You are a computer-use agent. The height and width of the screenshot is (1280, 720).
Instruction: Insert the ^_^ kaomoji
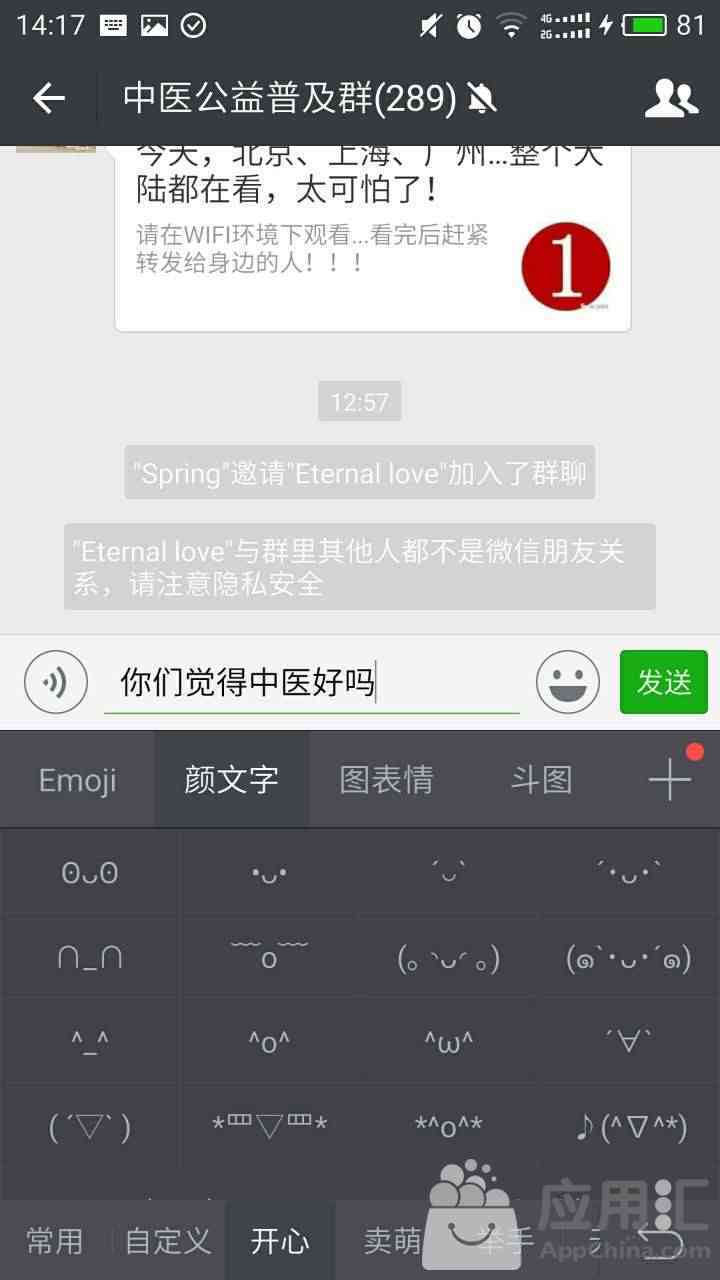[89, 1043]
